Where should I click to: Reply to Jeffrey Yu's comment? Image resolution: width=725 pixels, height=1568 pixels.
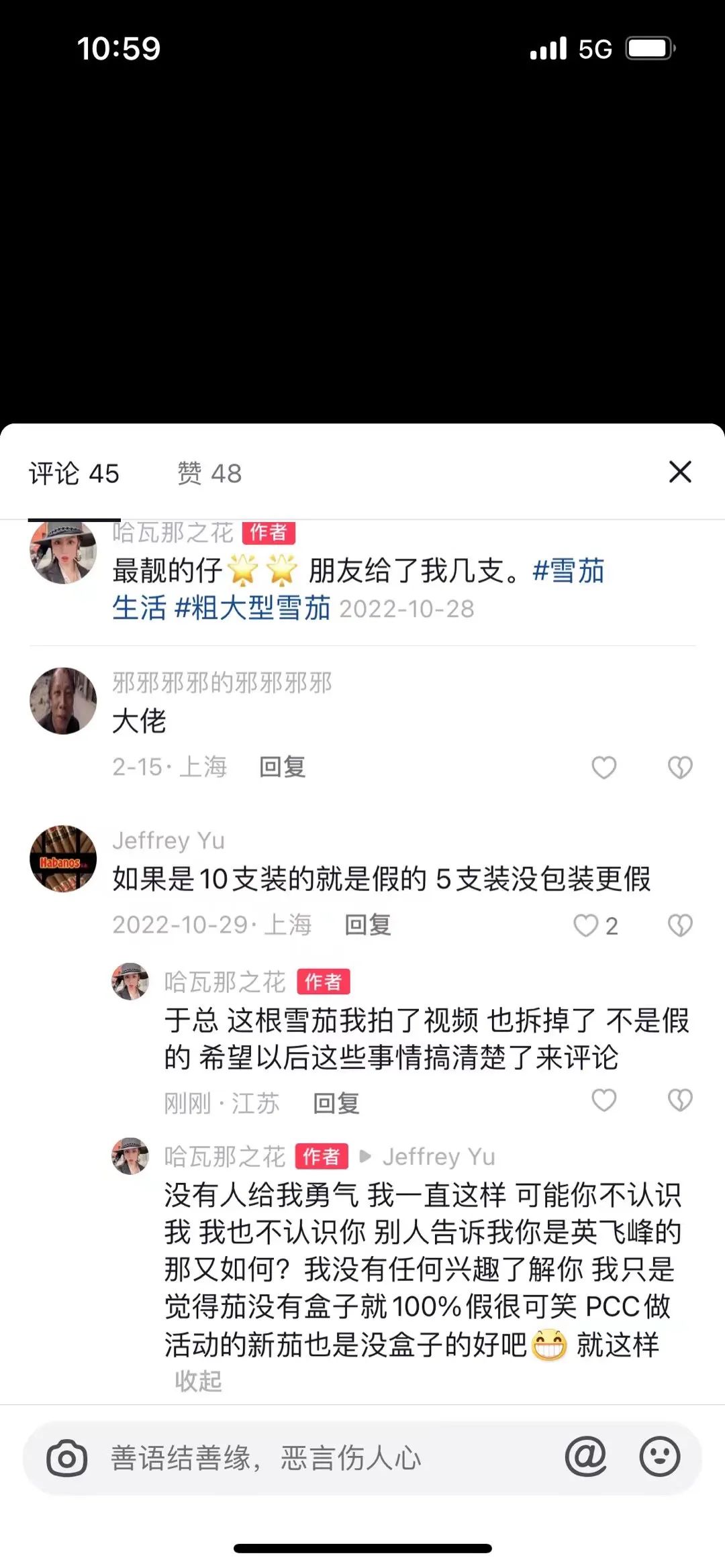coord(367,925)
